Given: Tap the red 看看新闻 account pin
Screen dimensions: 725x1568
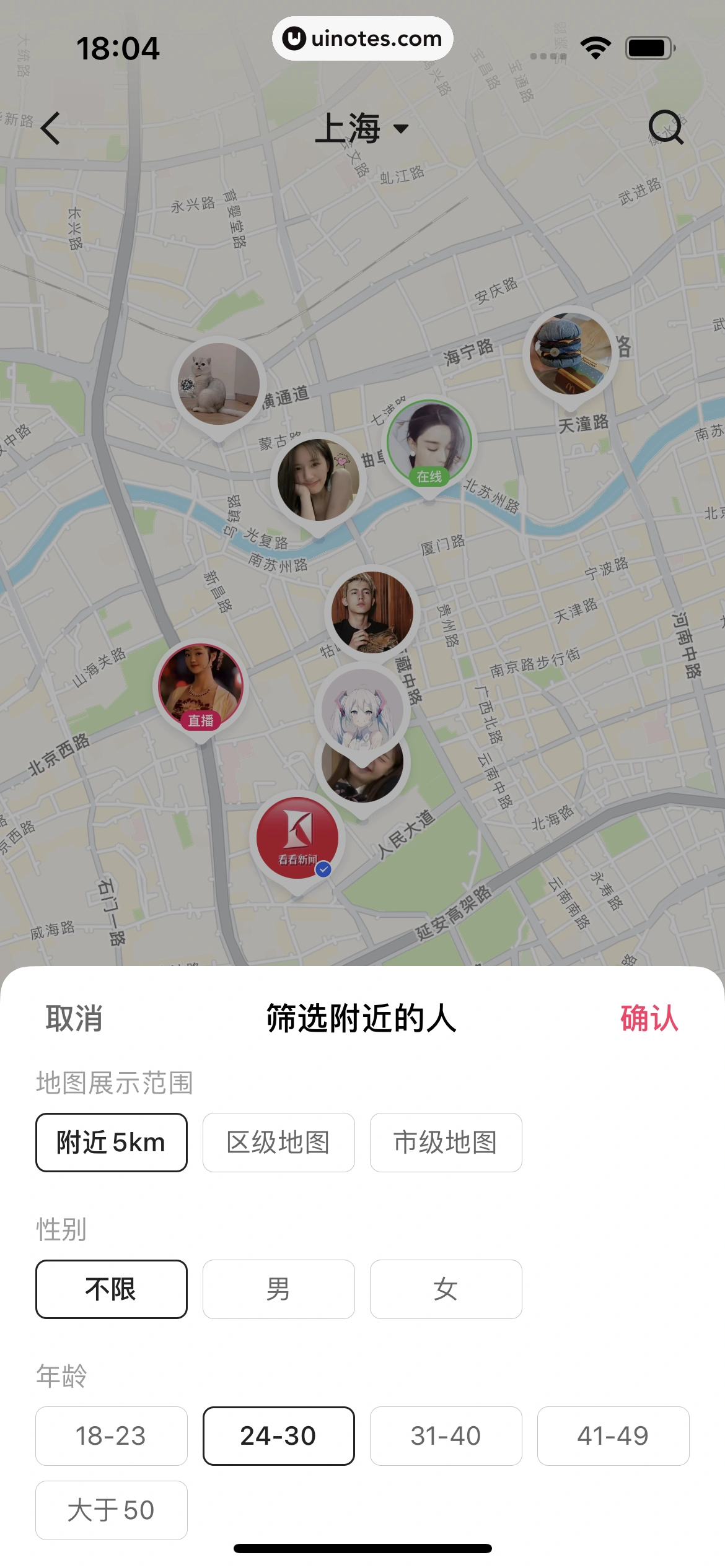Looking at the screenshot, I should tap(299, 837).
